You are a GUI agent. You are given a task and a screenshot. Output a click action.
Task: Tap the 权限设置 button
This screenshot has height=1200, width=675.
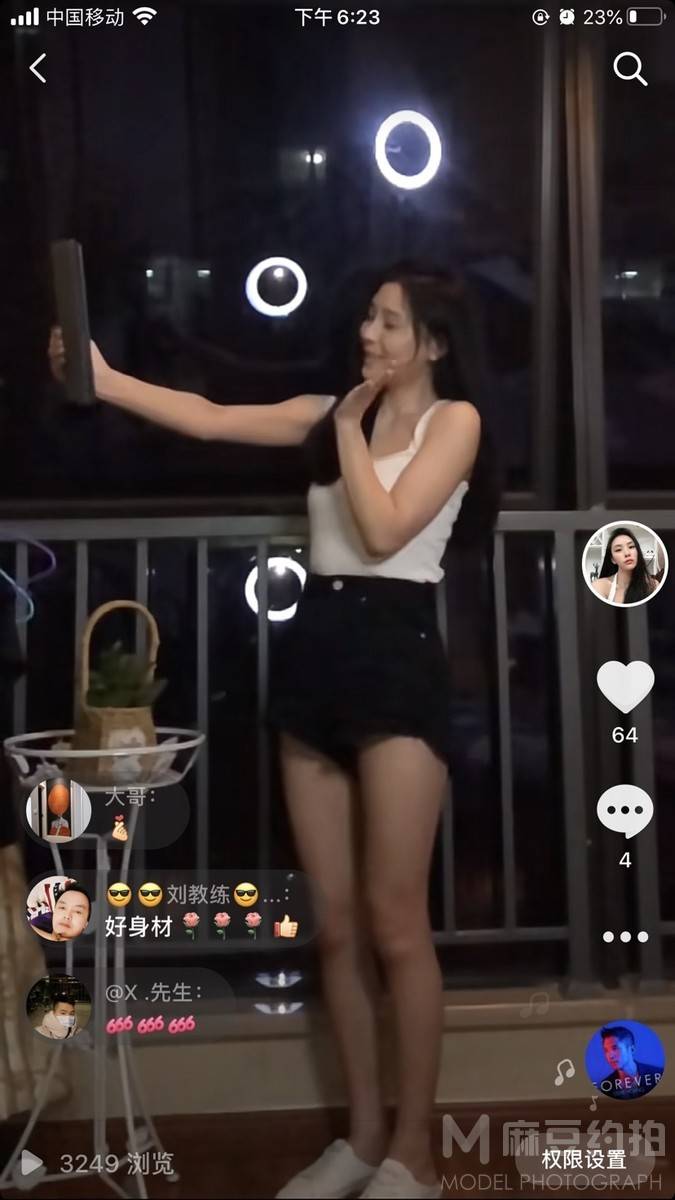click(584, 1160)
